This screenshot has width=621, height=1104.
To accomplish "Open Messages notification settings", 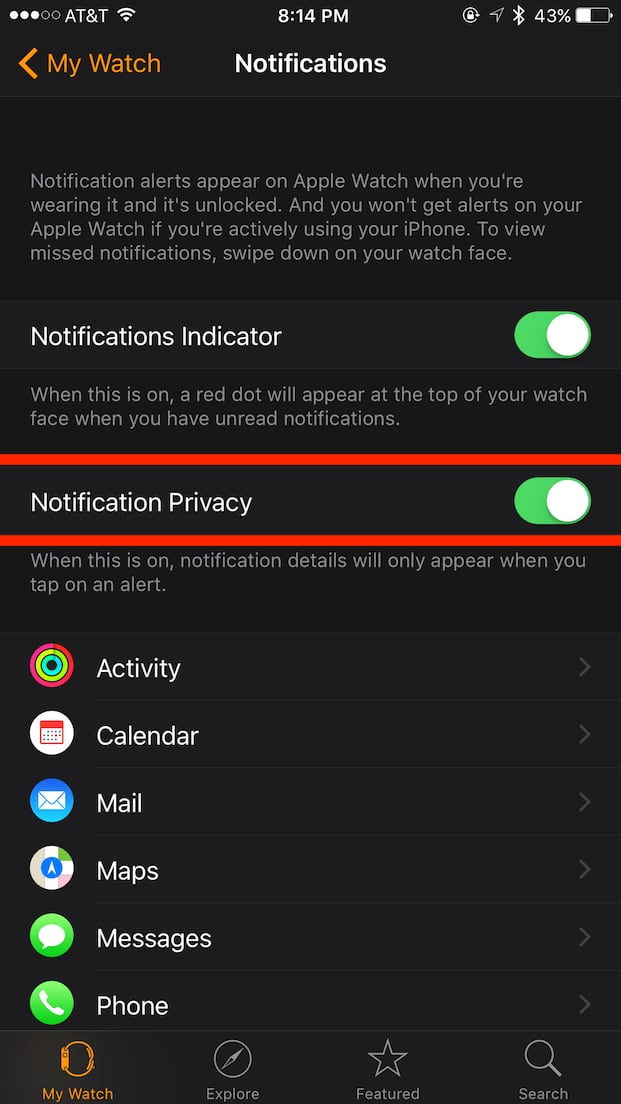I will coord(310,938).
